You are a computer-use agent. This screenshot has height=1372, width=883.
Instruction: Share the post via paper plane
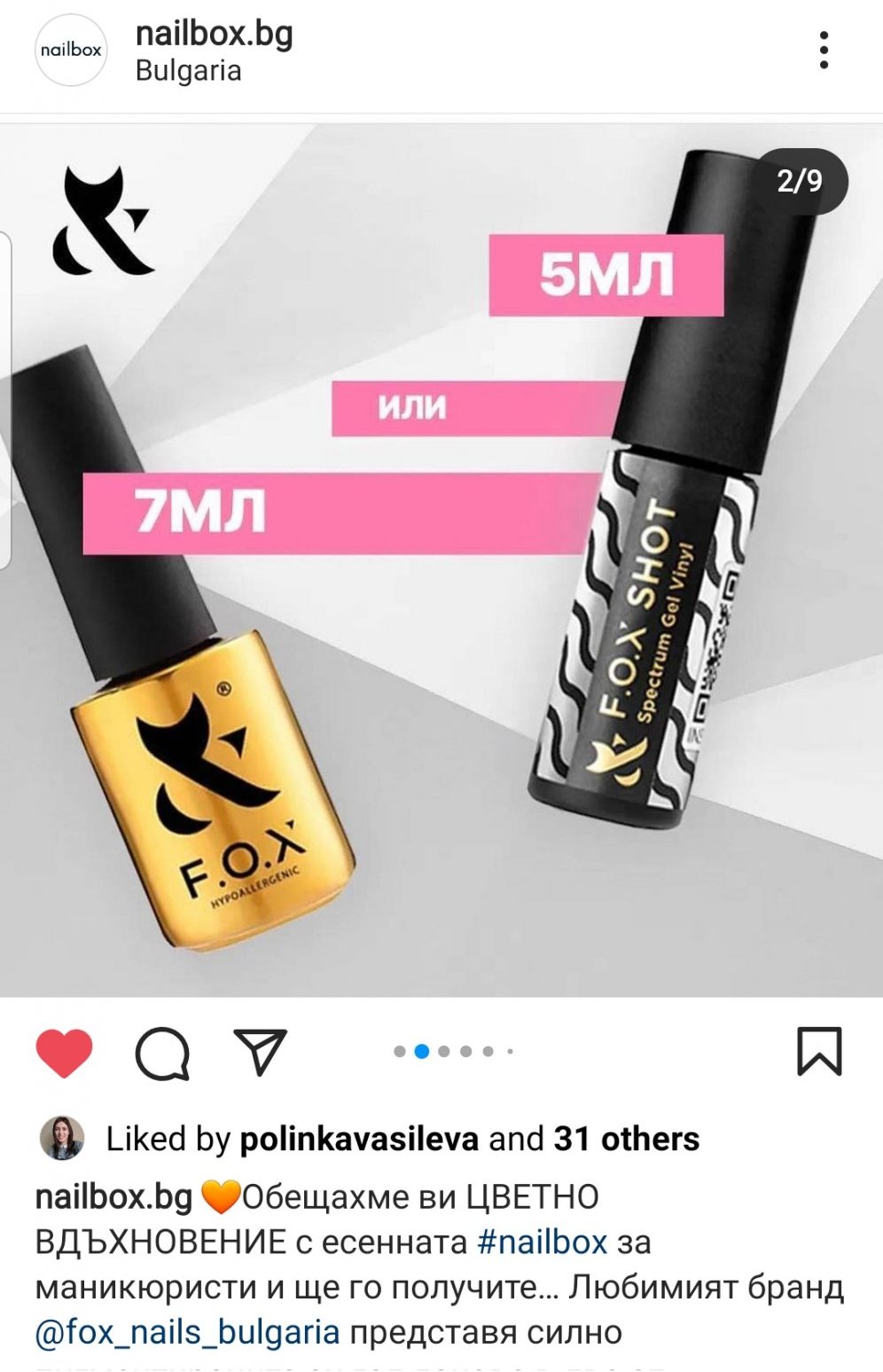click(260, 1052)
